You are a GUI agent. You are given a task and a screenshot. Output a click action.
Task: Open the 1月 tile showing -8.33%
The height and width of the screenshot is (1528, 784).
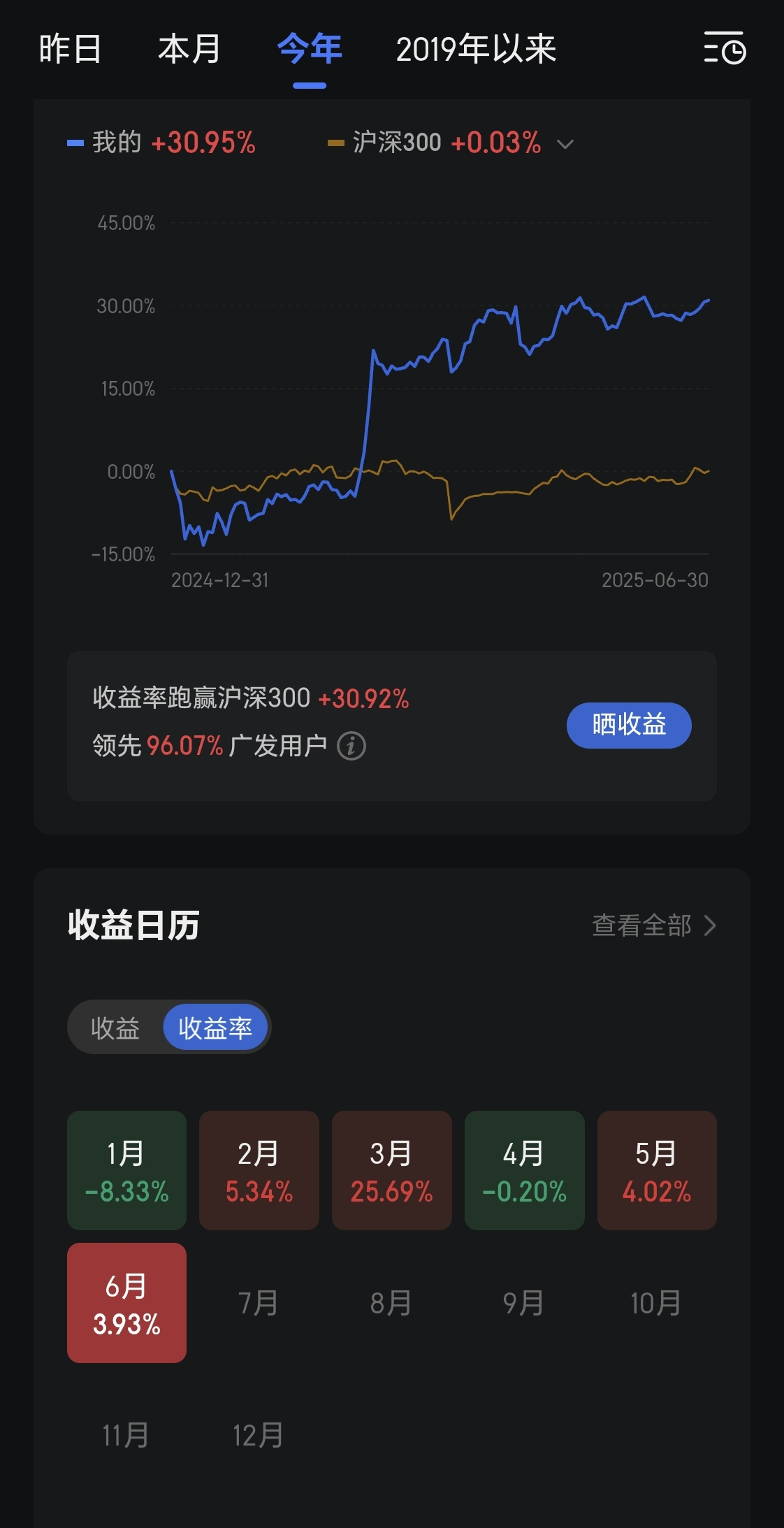tap(126, 1170)
